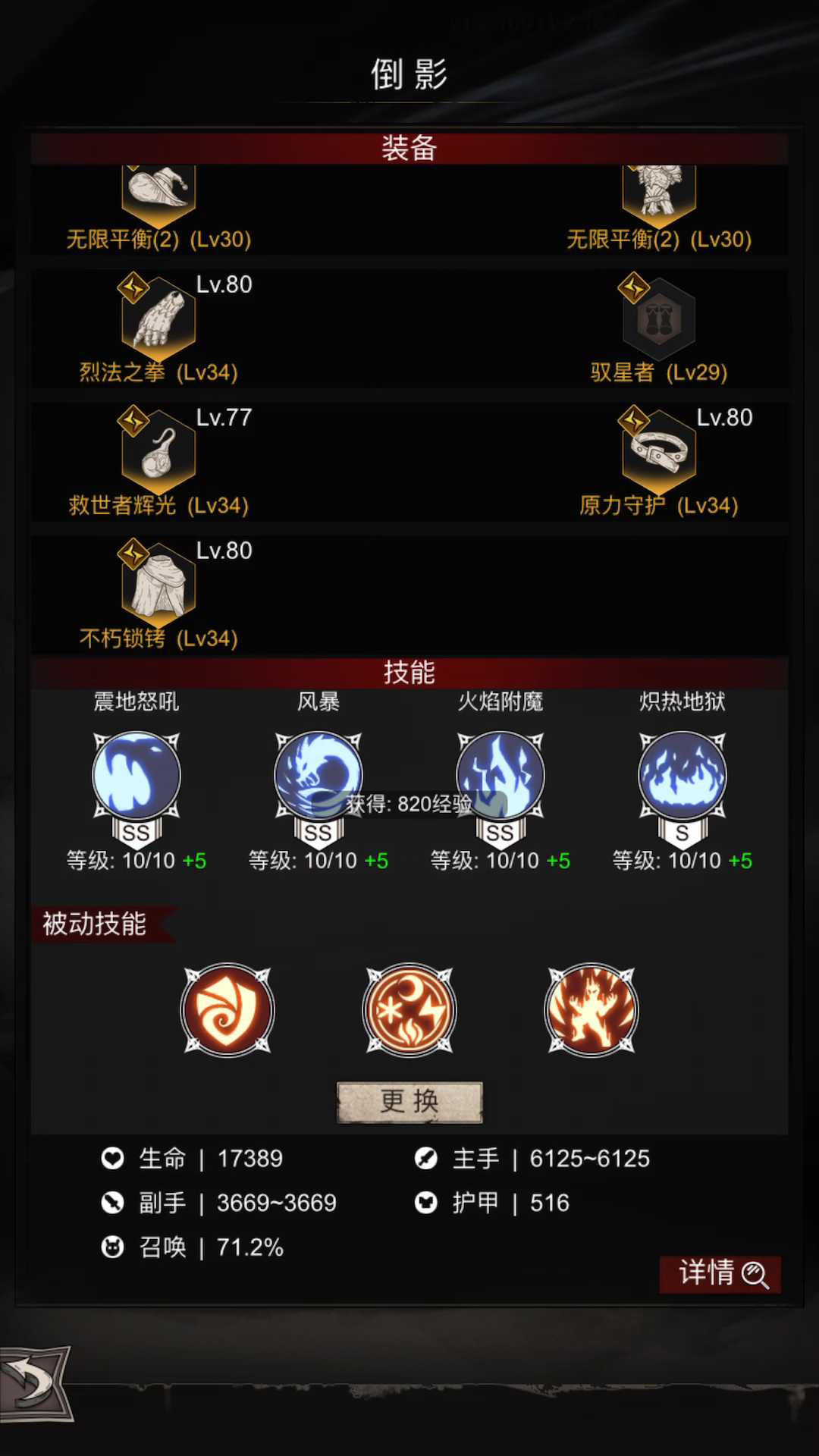Inspect the hat item 无限平衡(2)
Viewport: 819px width, 1456px height.
[x=158, y=196]
